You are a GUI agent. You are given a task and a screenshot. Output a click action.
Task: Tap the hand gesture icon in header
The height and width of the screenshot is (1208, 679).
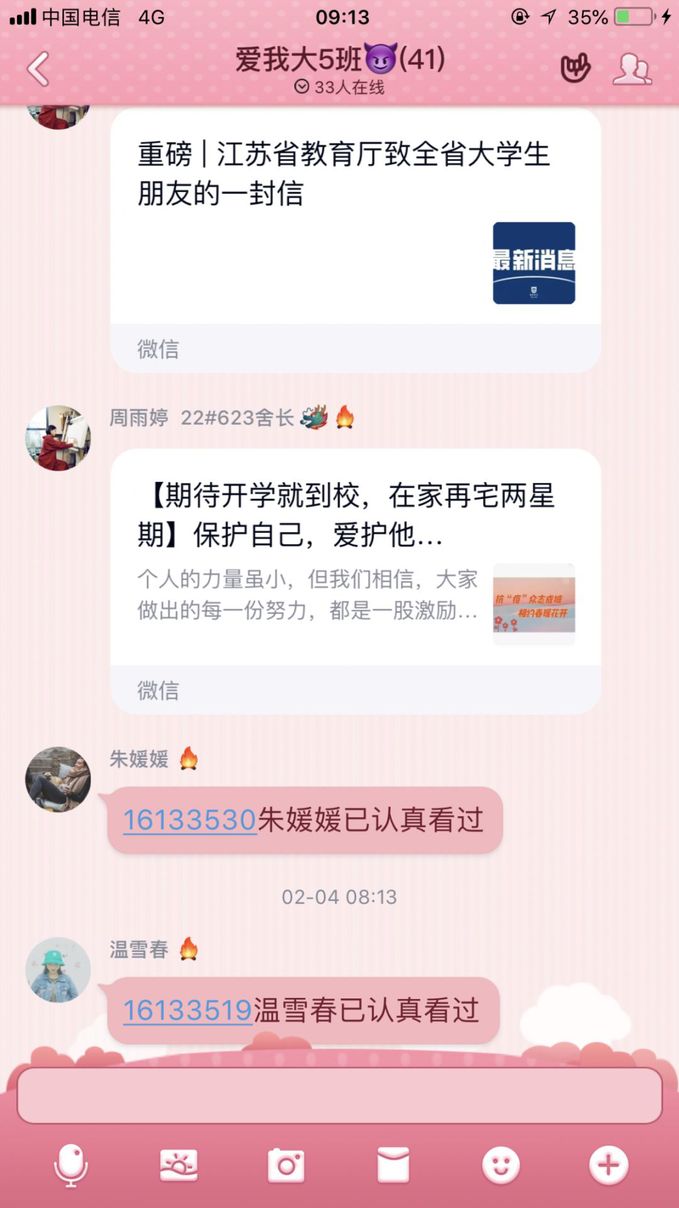tap(575, 68)
